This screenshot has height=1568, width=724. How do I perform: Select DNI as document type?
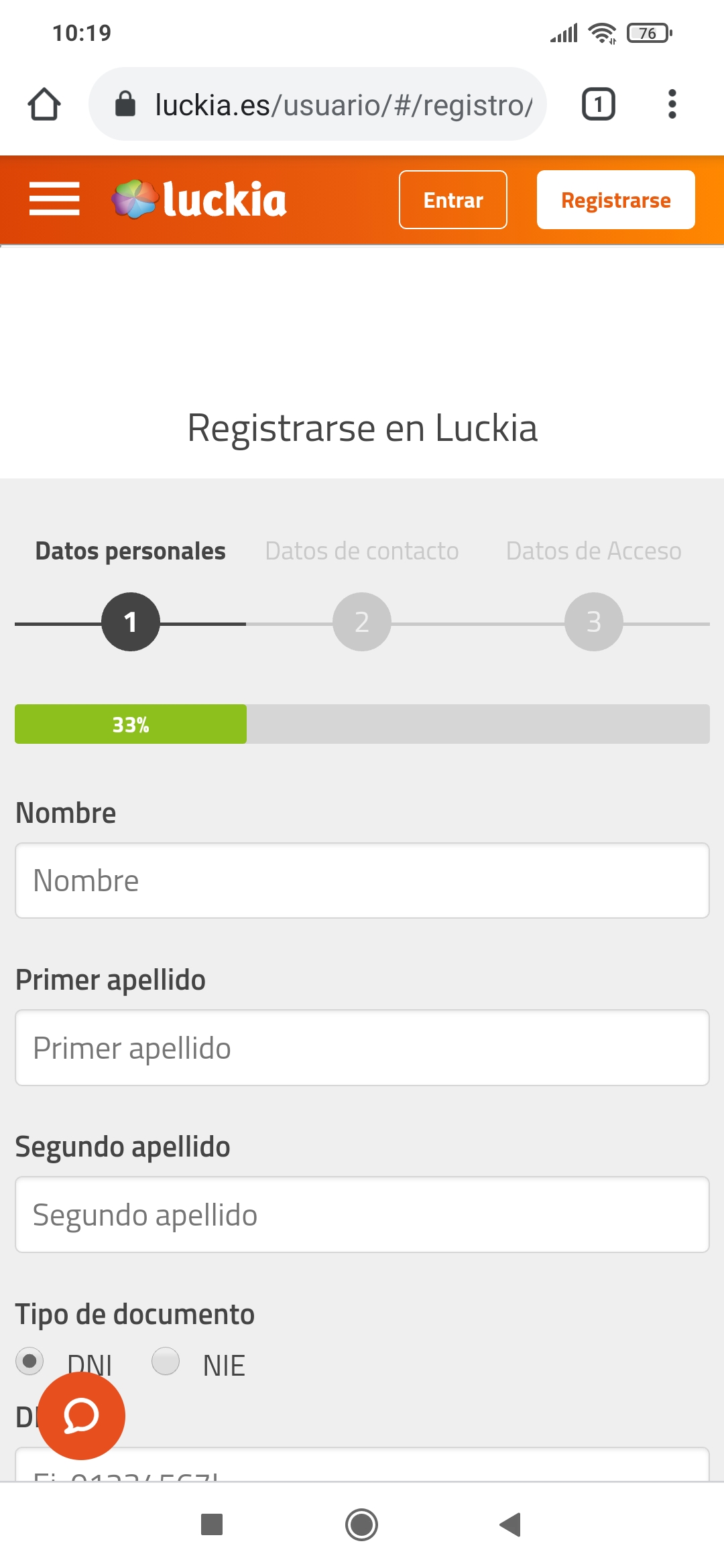(x=30, y=1361)
